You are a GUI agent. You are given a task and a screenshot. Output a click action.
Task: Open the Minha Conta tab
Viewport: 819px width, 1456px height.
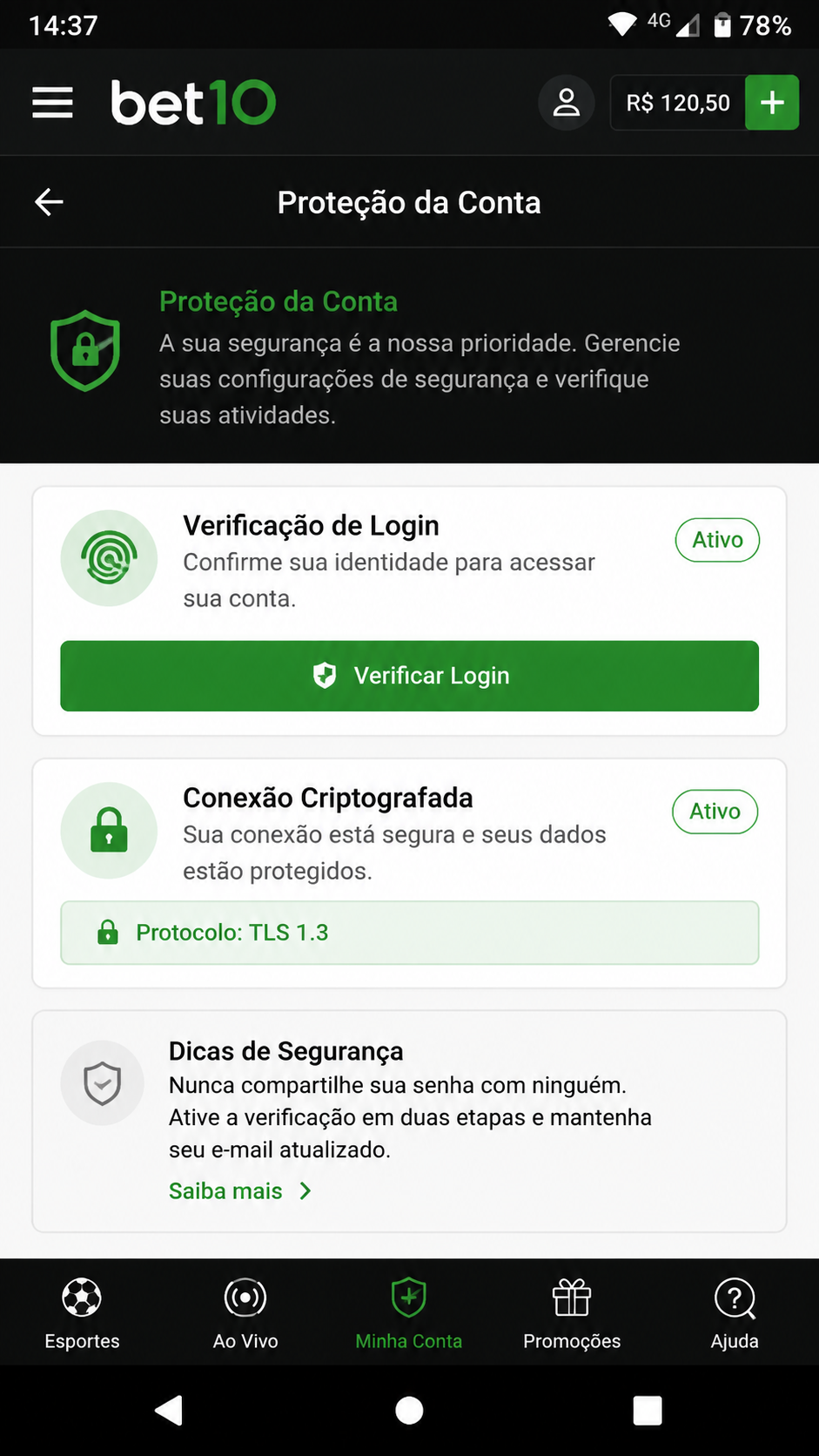coord(409,1312)
